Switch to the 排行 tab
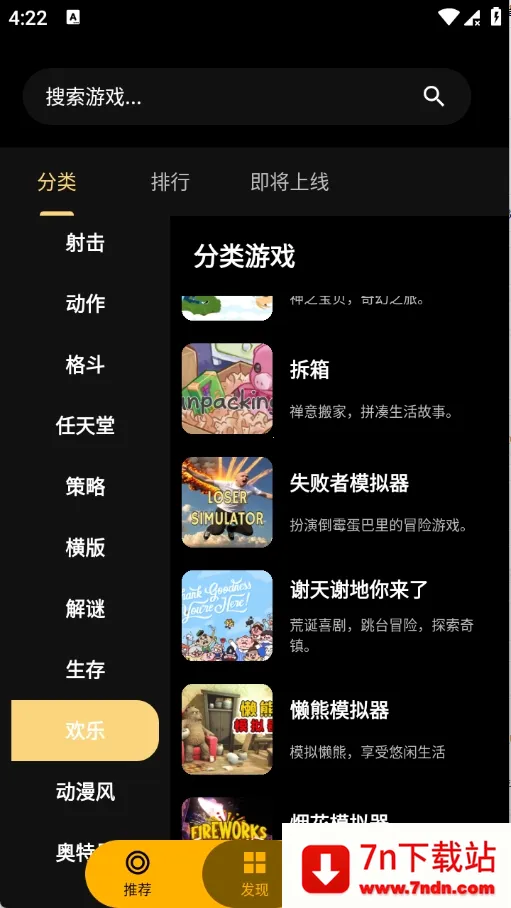This screenshot has width=511, height=908. tap(170, 182)
